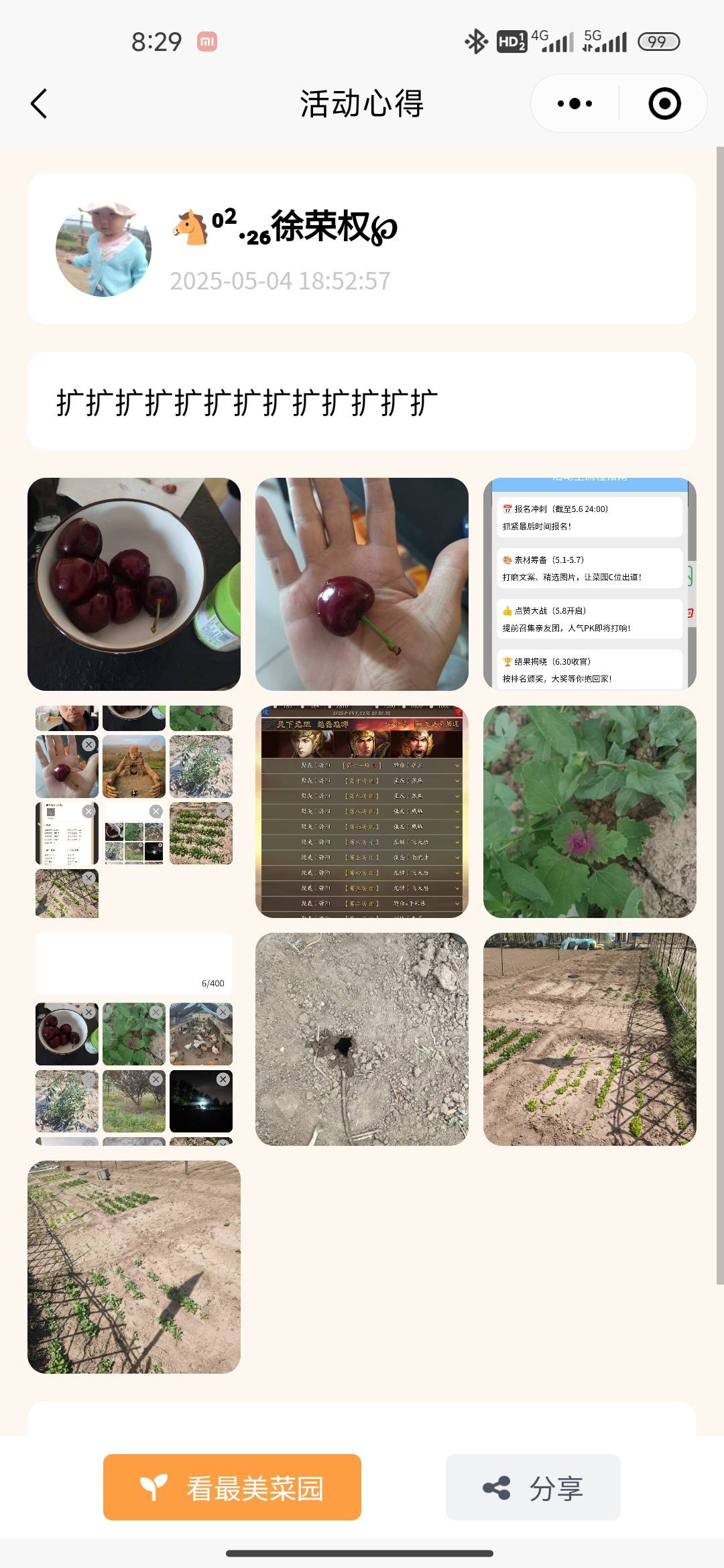View the cherry in palm photo
Screen dimensions: 724x1568
click(x=362, y=584)
